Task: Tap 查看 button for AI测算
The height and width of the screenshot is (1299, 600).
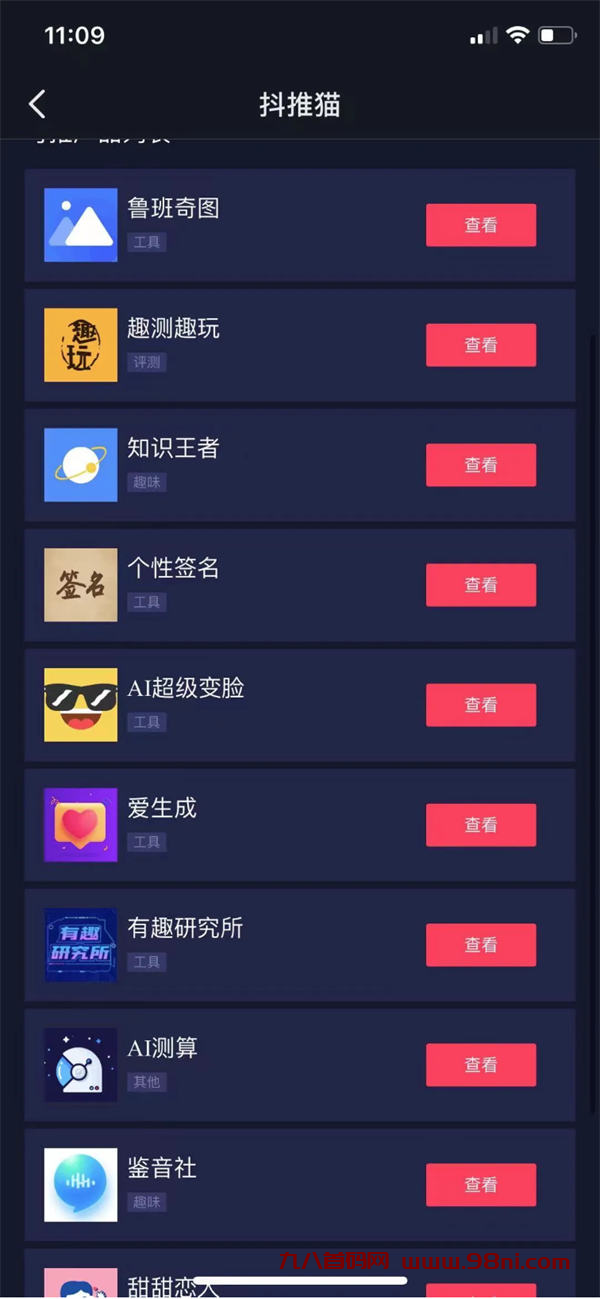Action: point(481,1065)
